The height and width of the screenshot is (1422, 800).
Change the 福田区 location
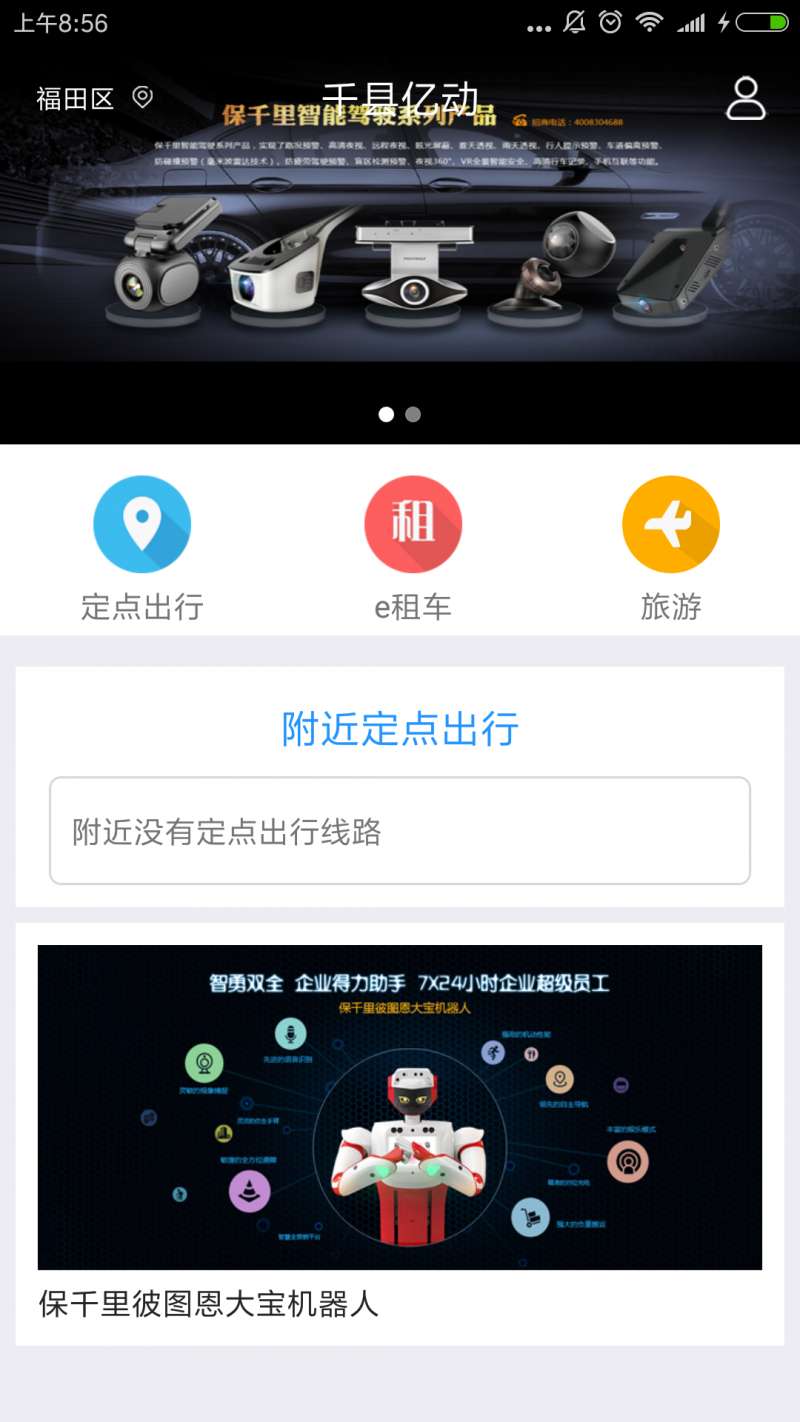pos(94,98)
